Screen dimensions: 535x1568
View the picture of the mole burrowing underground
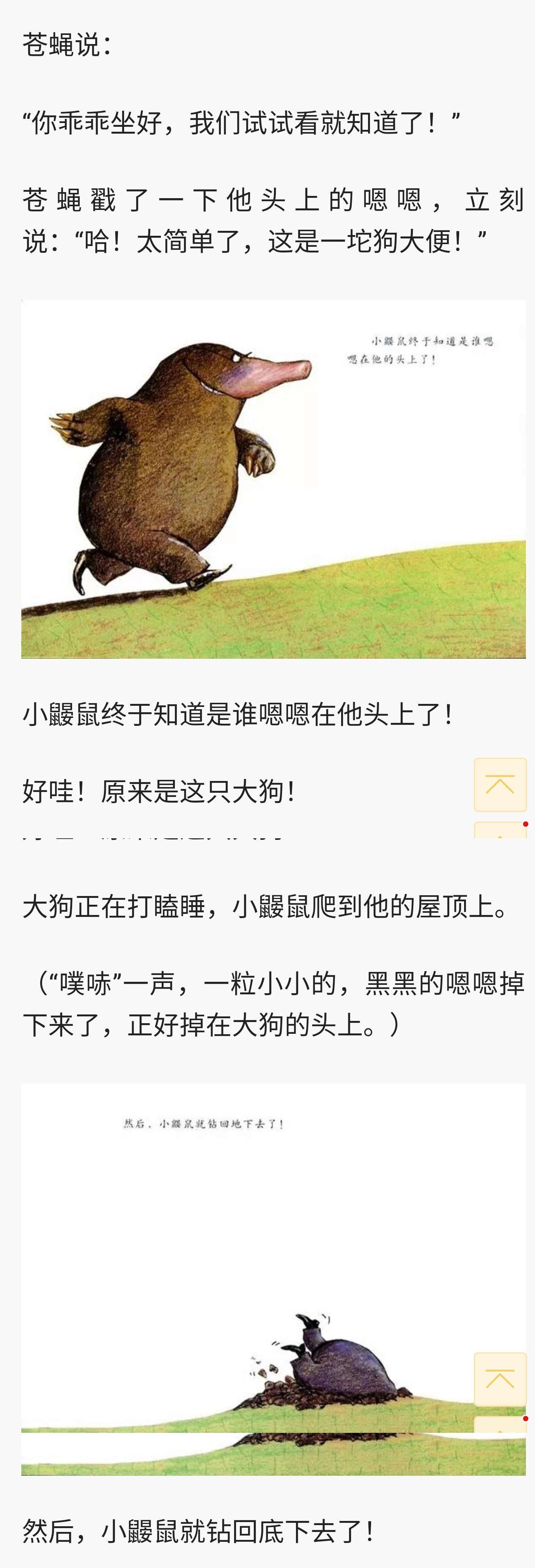coord(273,1278)
